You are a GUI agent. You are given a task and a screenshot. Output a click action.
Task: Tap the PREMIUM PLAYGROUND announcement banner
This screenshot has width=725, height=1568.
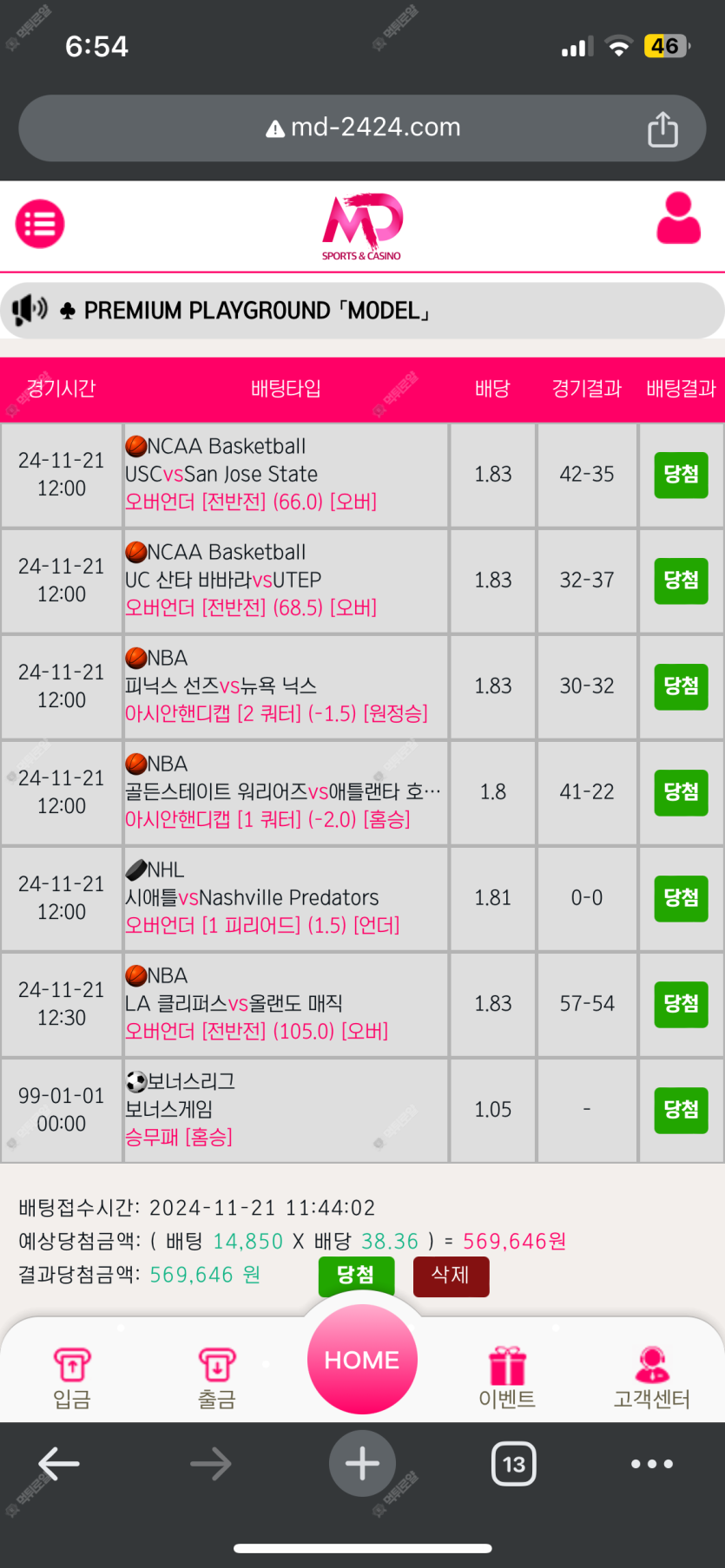point(362,310)
